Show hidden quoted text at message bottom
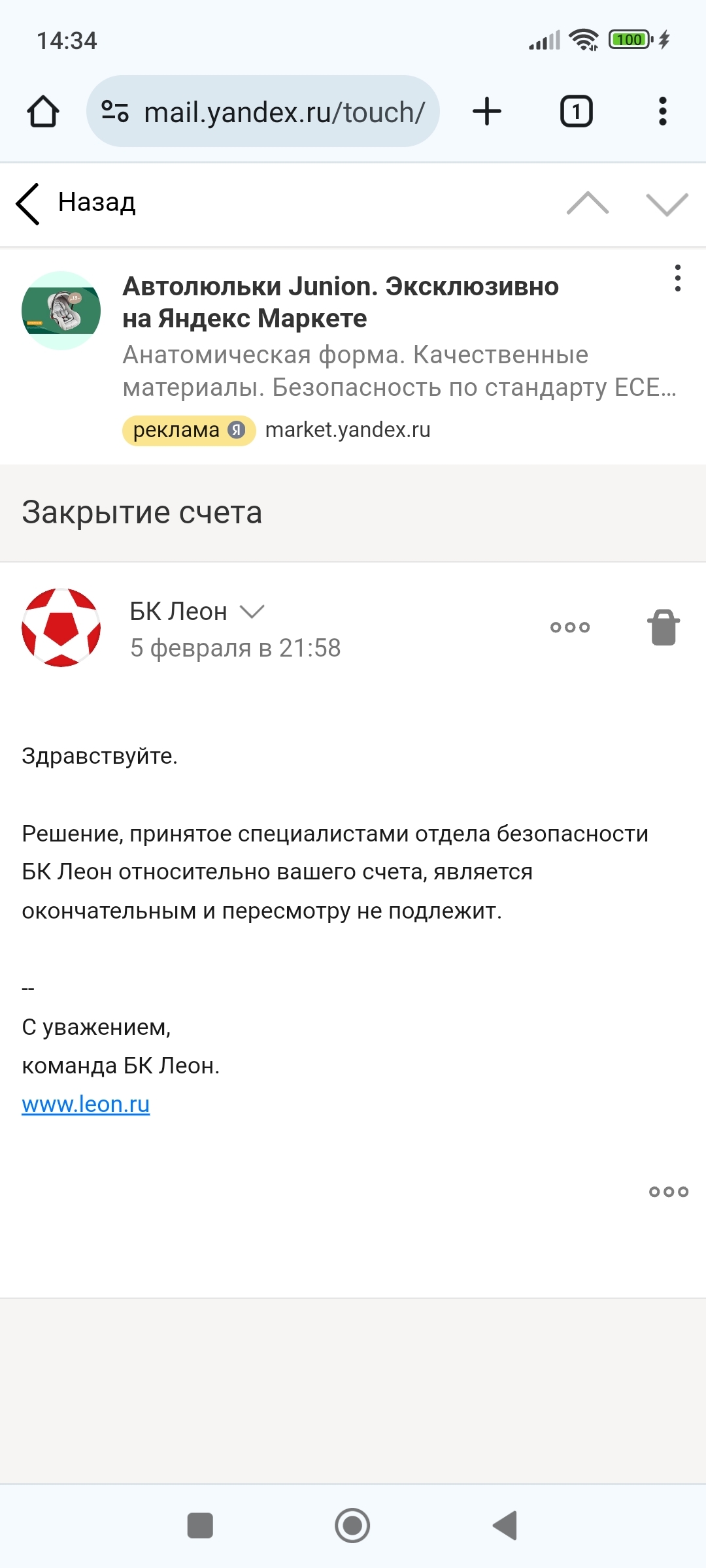 [668, 1192]
